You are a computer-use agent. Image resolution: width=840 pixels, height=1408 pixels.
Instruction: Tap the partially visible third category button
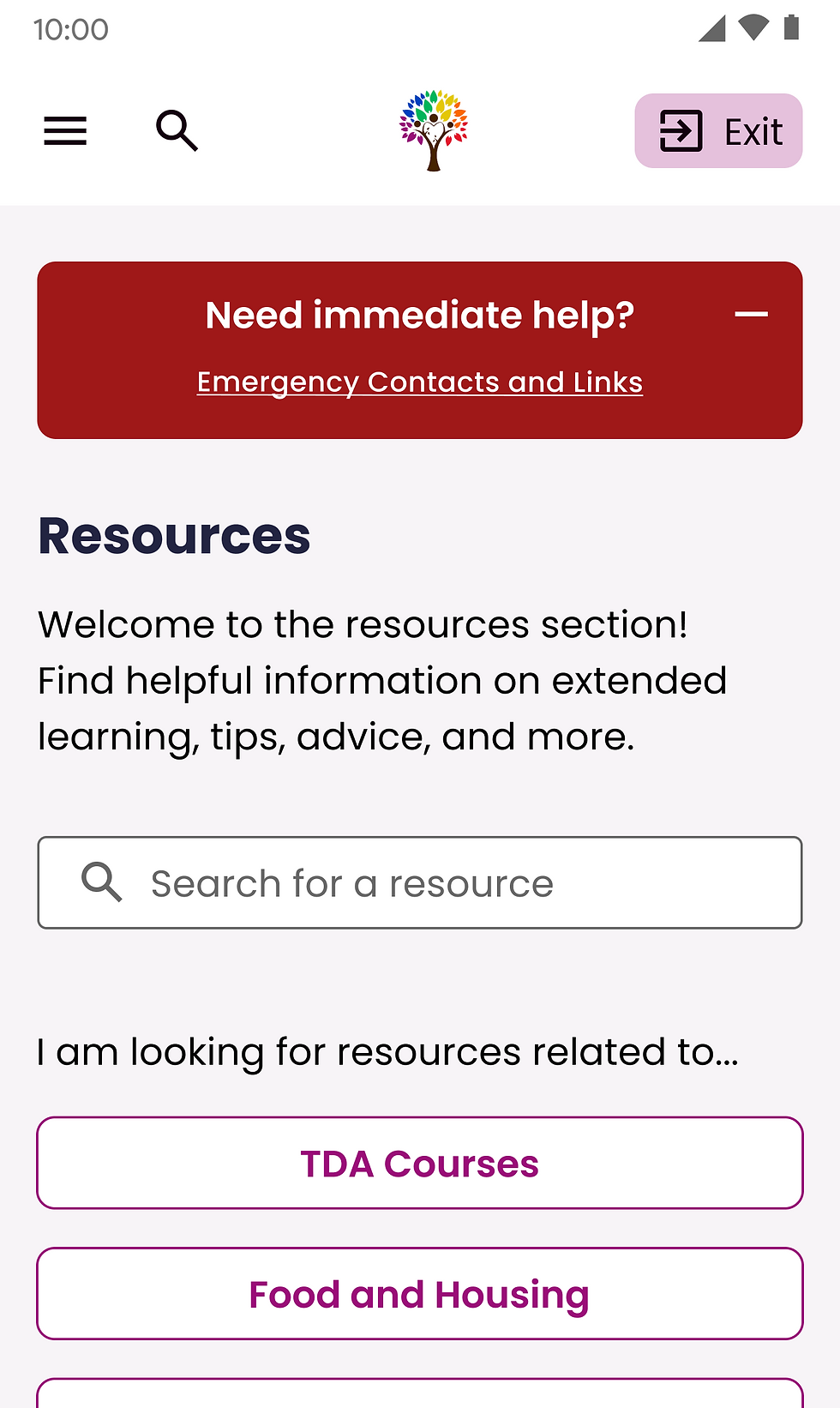click(x=420, y=1398)
